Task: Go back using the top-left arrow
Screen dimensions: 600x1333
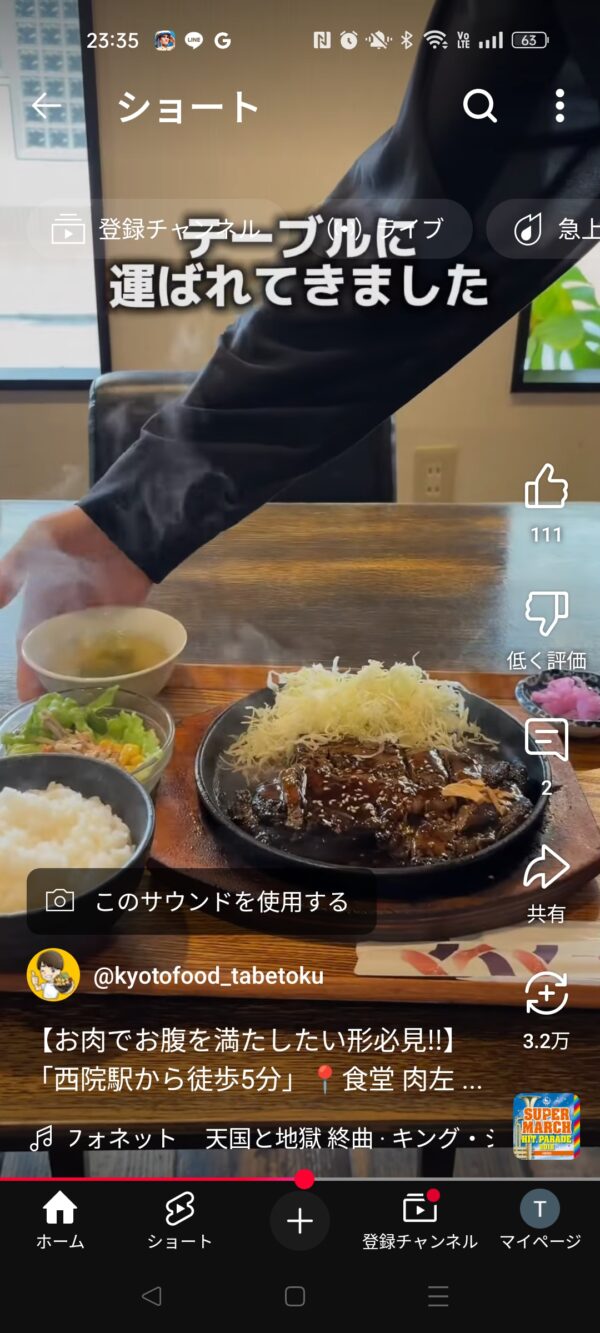Action: pos(46,106)
